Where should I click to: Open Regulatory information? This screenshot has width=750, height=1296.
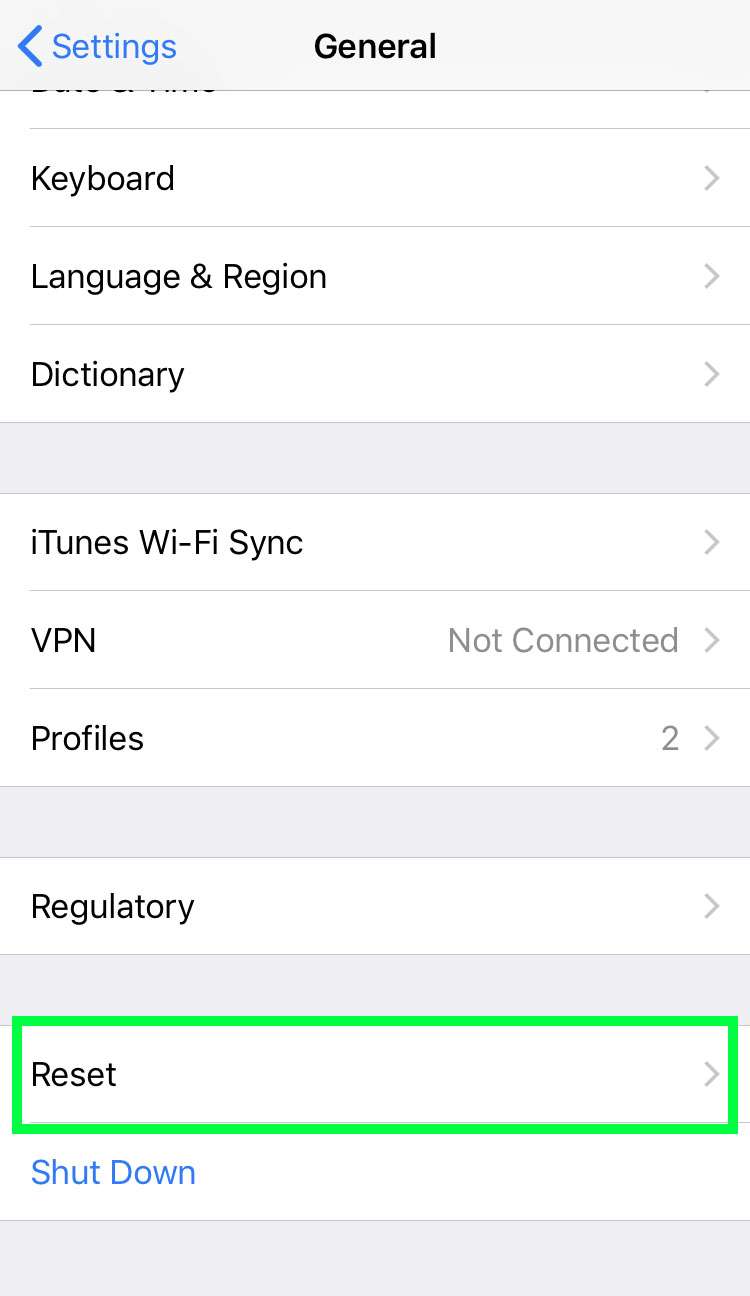pyautogui.click(x=375, y=907)
